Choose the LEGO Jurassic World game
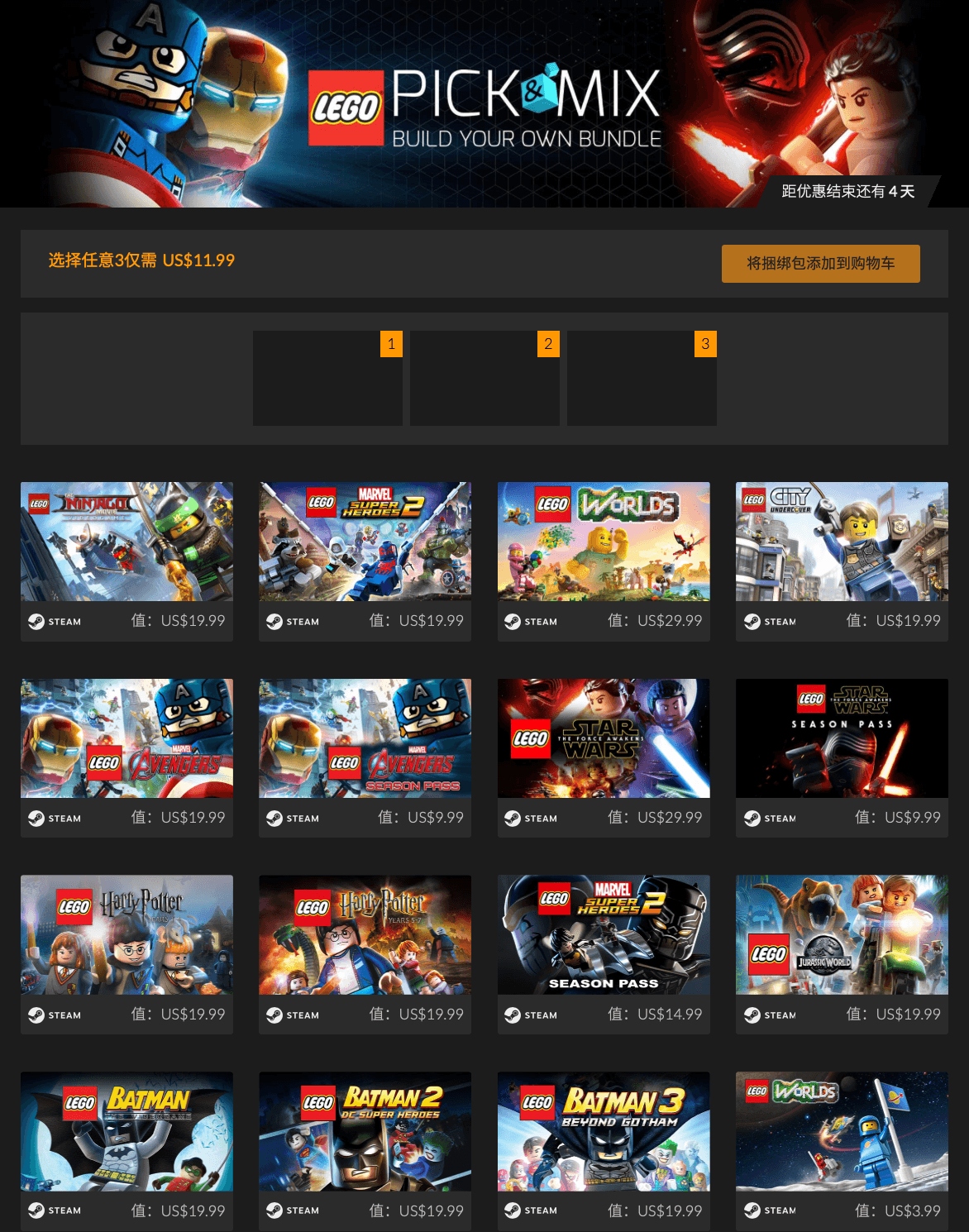Image resolution: width=969 pixels, height=1232 pixels. tap(842, 935)
